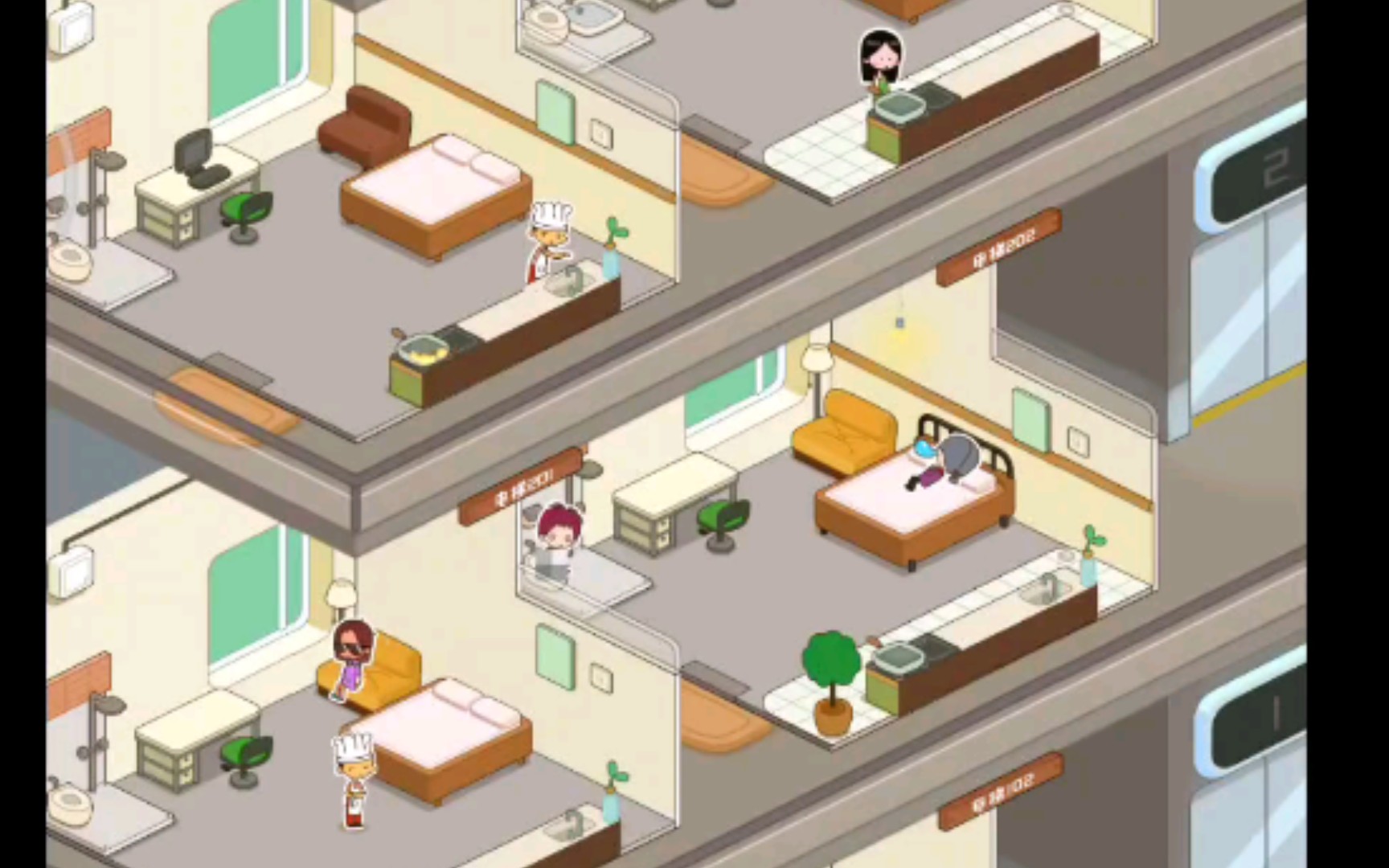Select the tenant sleeping on the bed

tap(945, 464)
